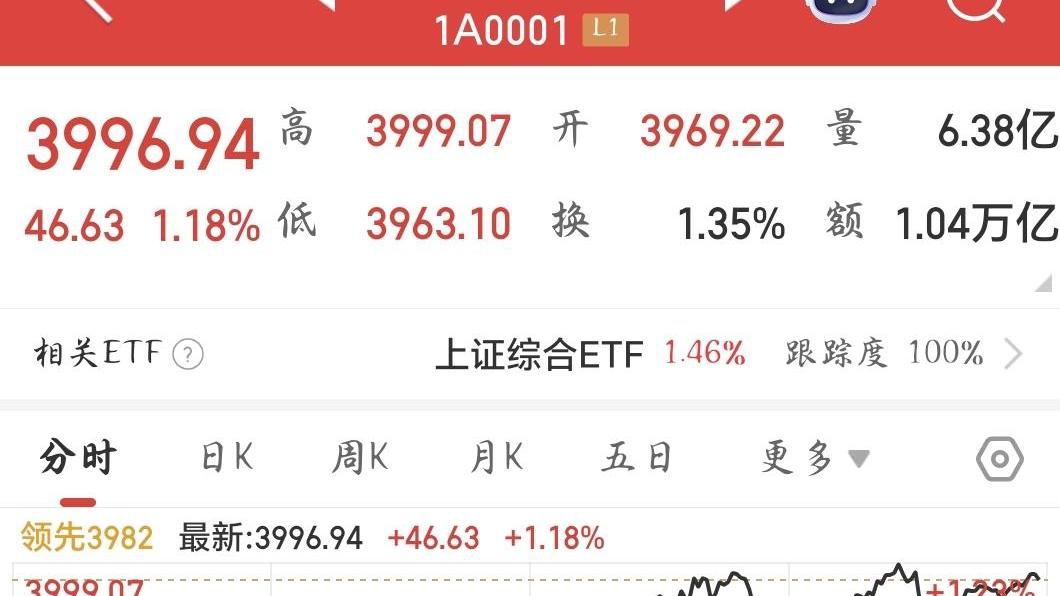The image size is (1060, 596).
Task: Show the 五日 chart
Action: point(637,459)
